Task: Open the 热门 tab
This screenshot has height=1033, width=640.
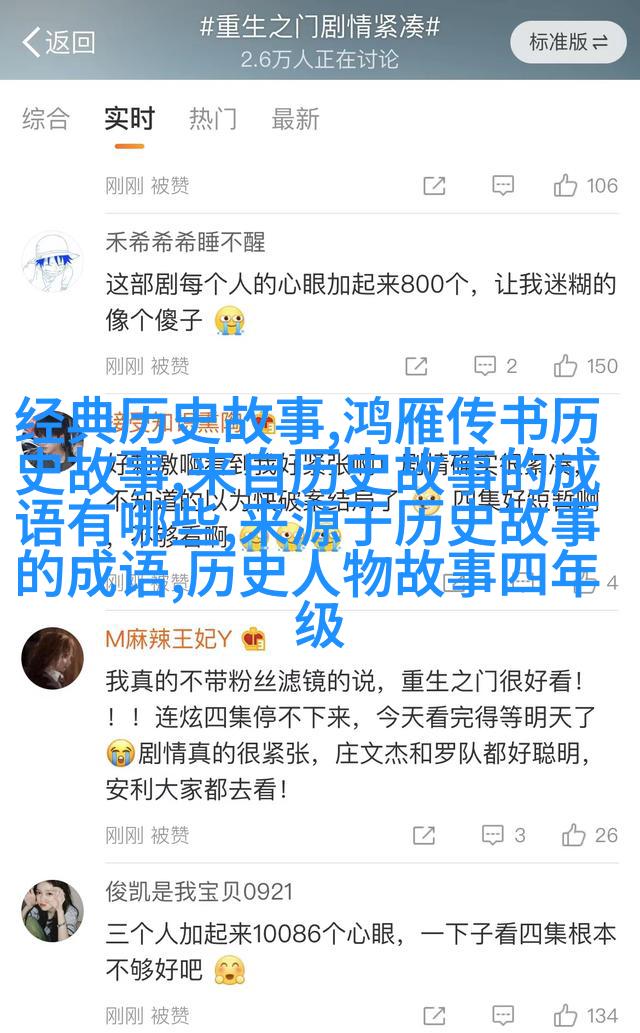Action: pos(213,120)
